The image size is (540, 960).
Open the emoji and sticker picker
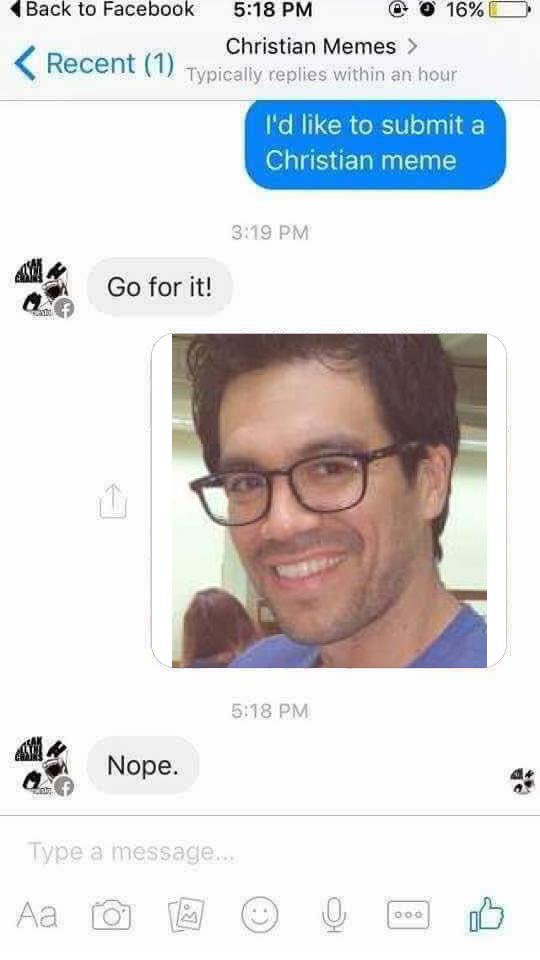pyautogui.click(x=260, y=915)
